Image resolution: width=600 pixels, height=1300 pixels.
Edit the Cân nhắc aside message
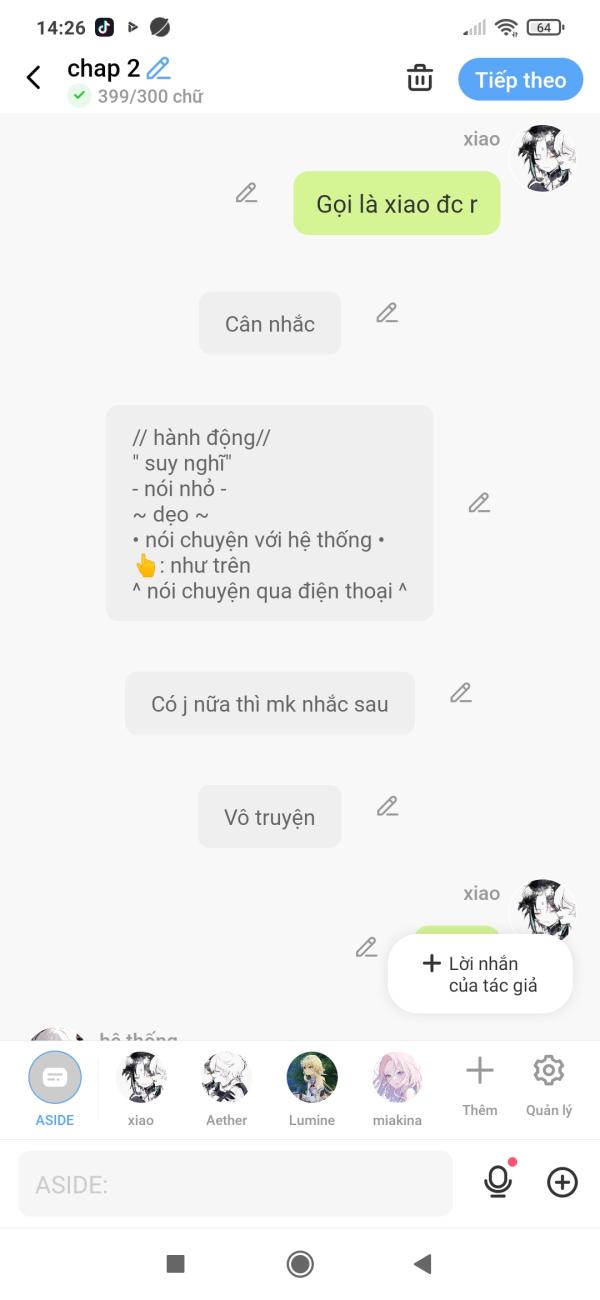[x=387, y=313]
